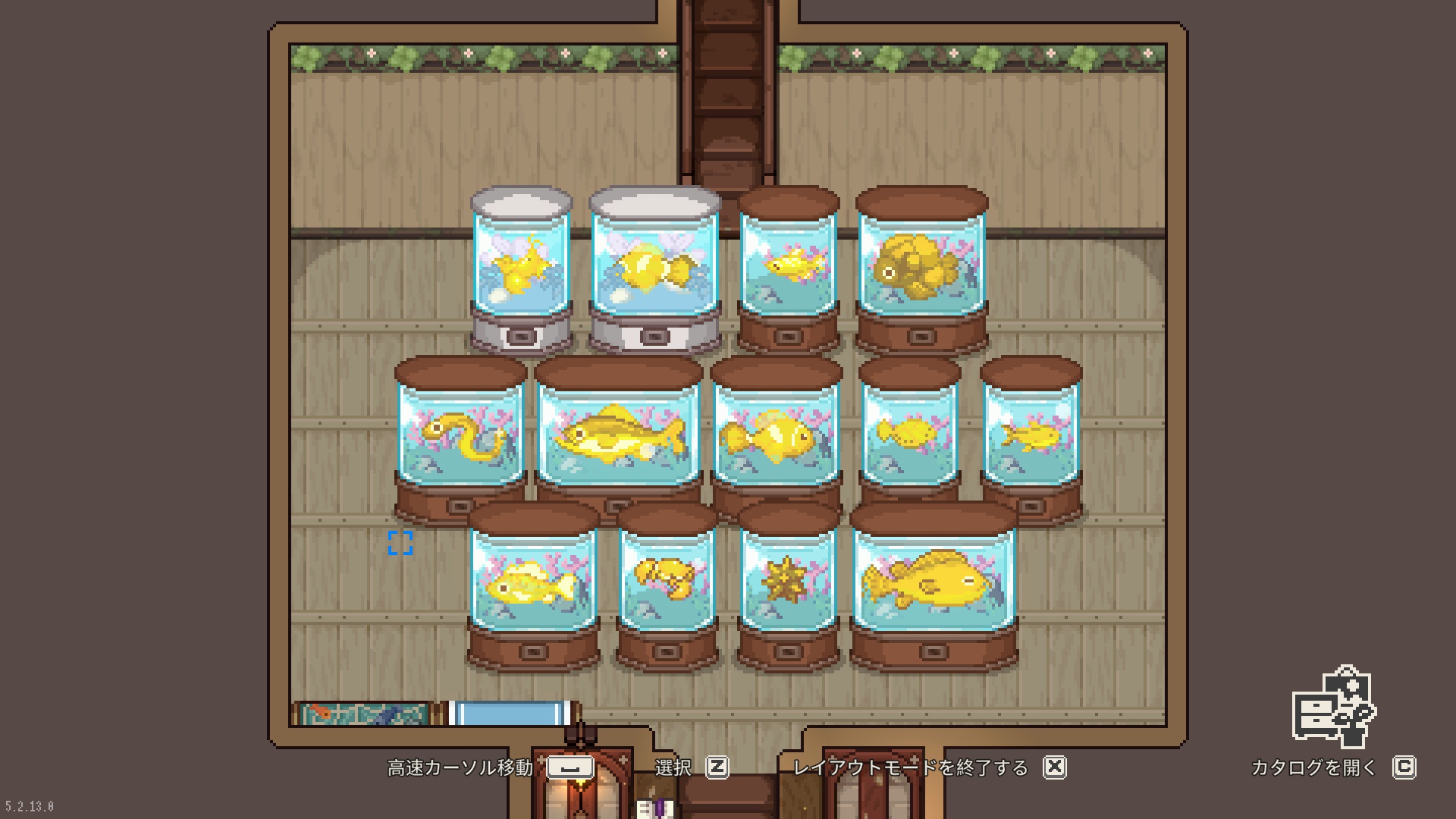
Task: Select the golden starfish tank
Action: pyautogui.click(x=788, y=584)
